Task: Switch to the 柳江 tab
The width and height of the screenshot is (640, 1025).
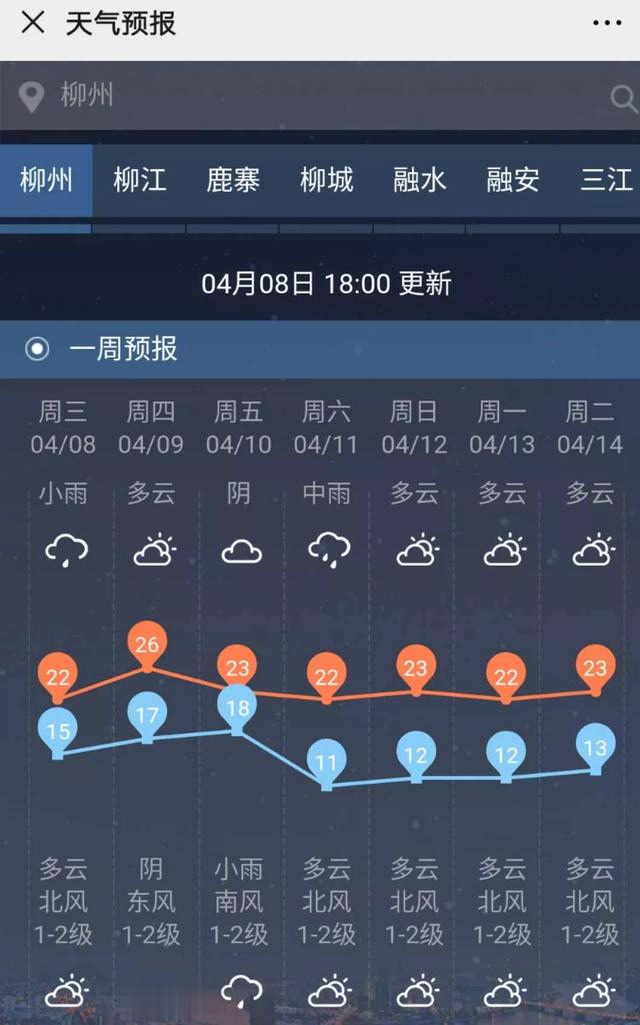Action: coord(139,180)
